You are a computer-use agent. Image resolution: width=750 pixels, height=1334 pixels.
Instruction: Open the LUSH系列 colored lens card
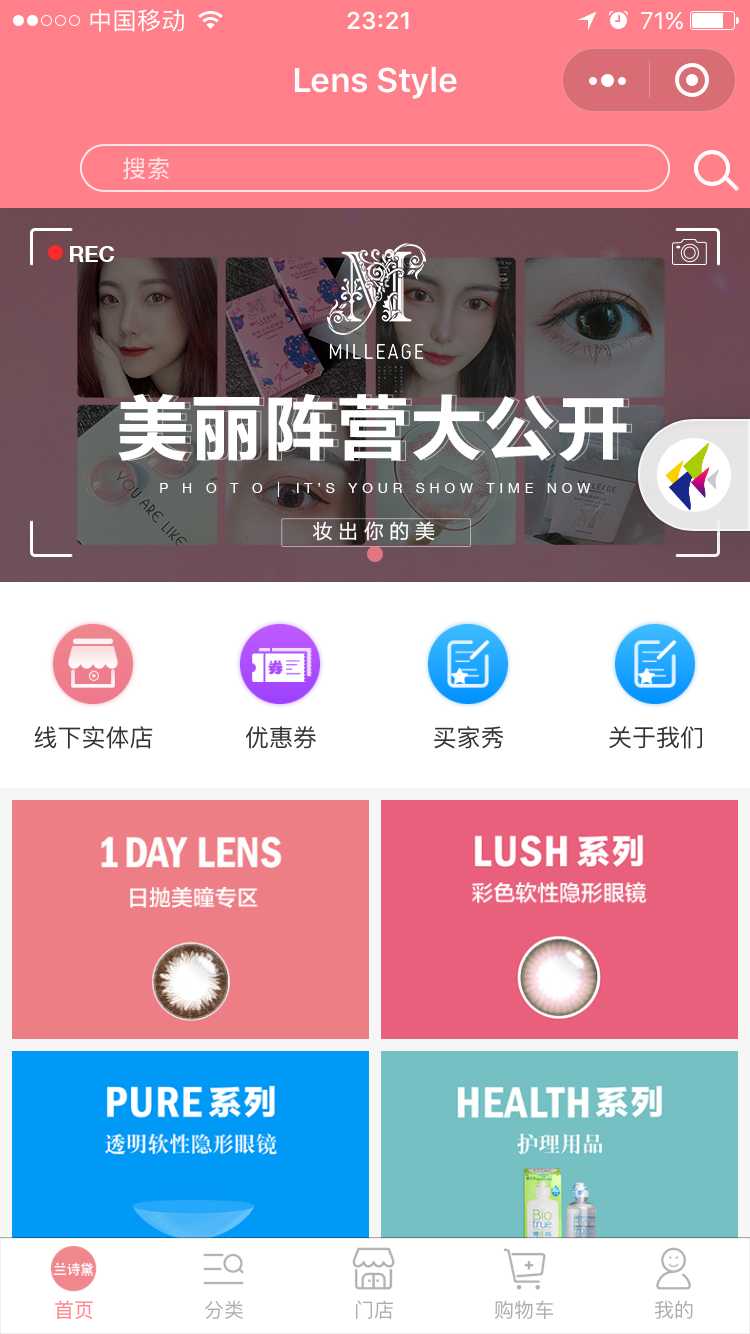point(559,919)
